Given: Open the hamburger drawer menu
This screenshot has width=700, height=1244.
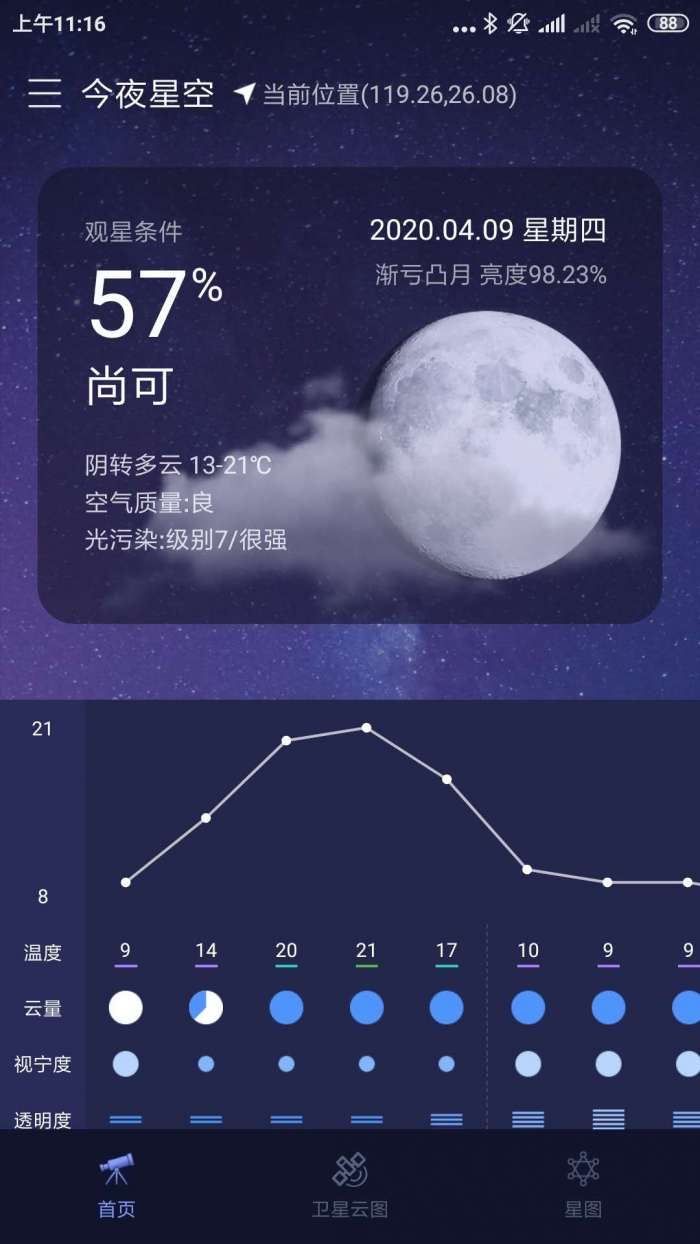Looking at the screenshot, I should point(45,94).
